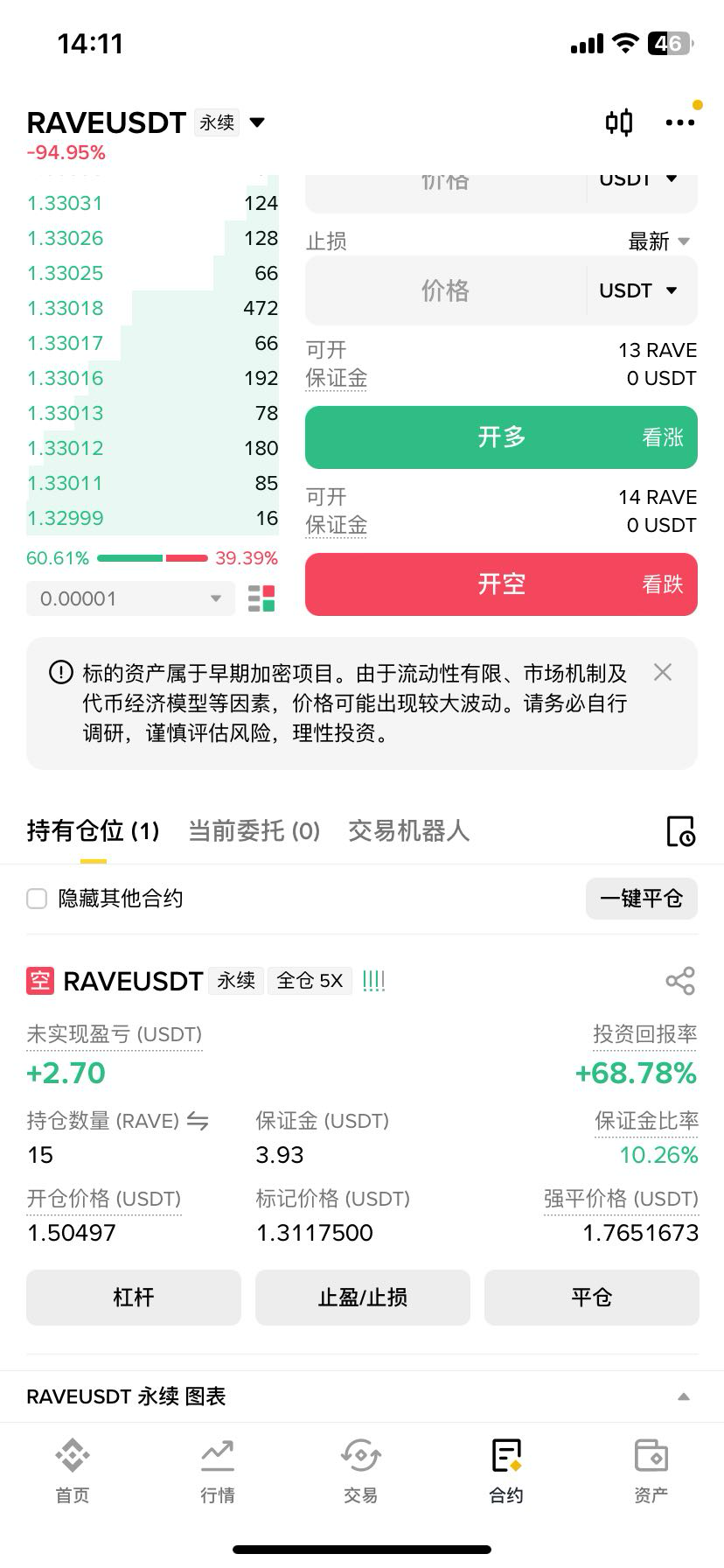Check the 隐藏其他合约 checkbox

(x=37, y=899)
